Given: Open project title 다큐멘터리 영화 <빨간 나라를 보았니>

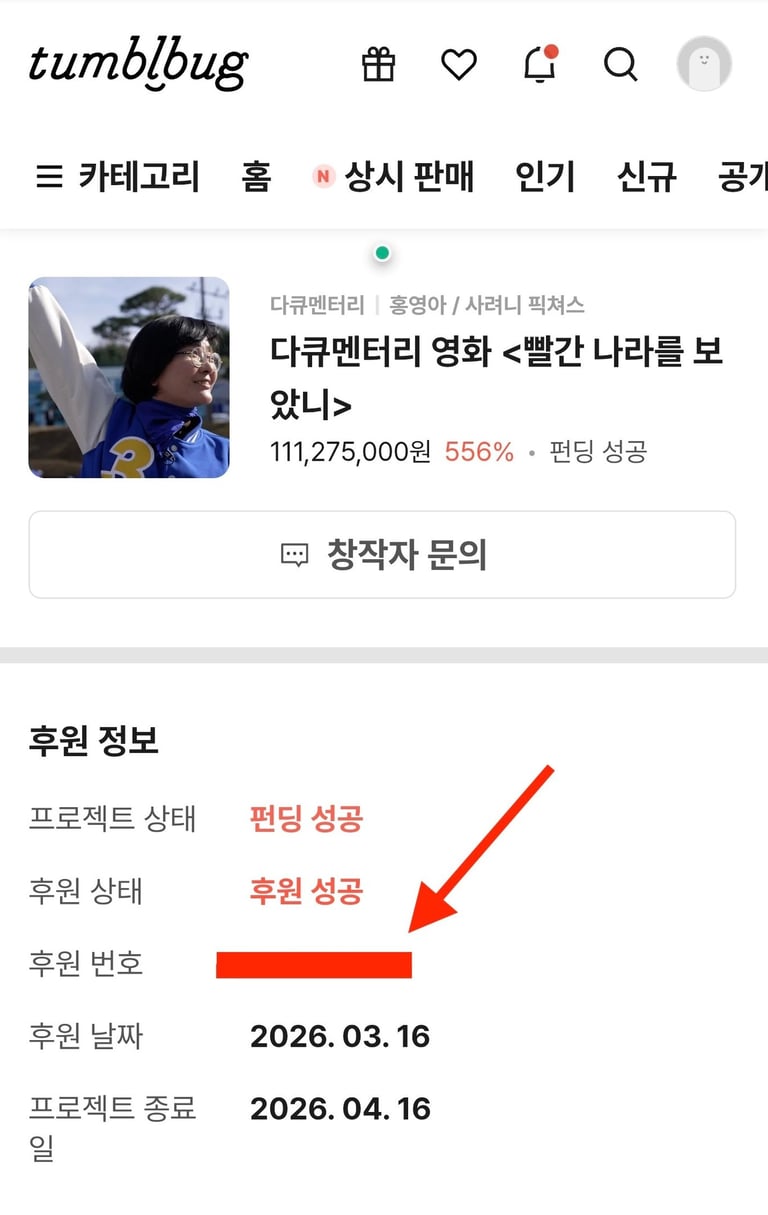Looking at the screenshot, I should (x=496, y=377).
